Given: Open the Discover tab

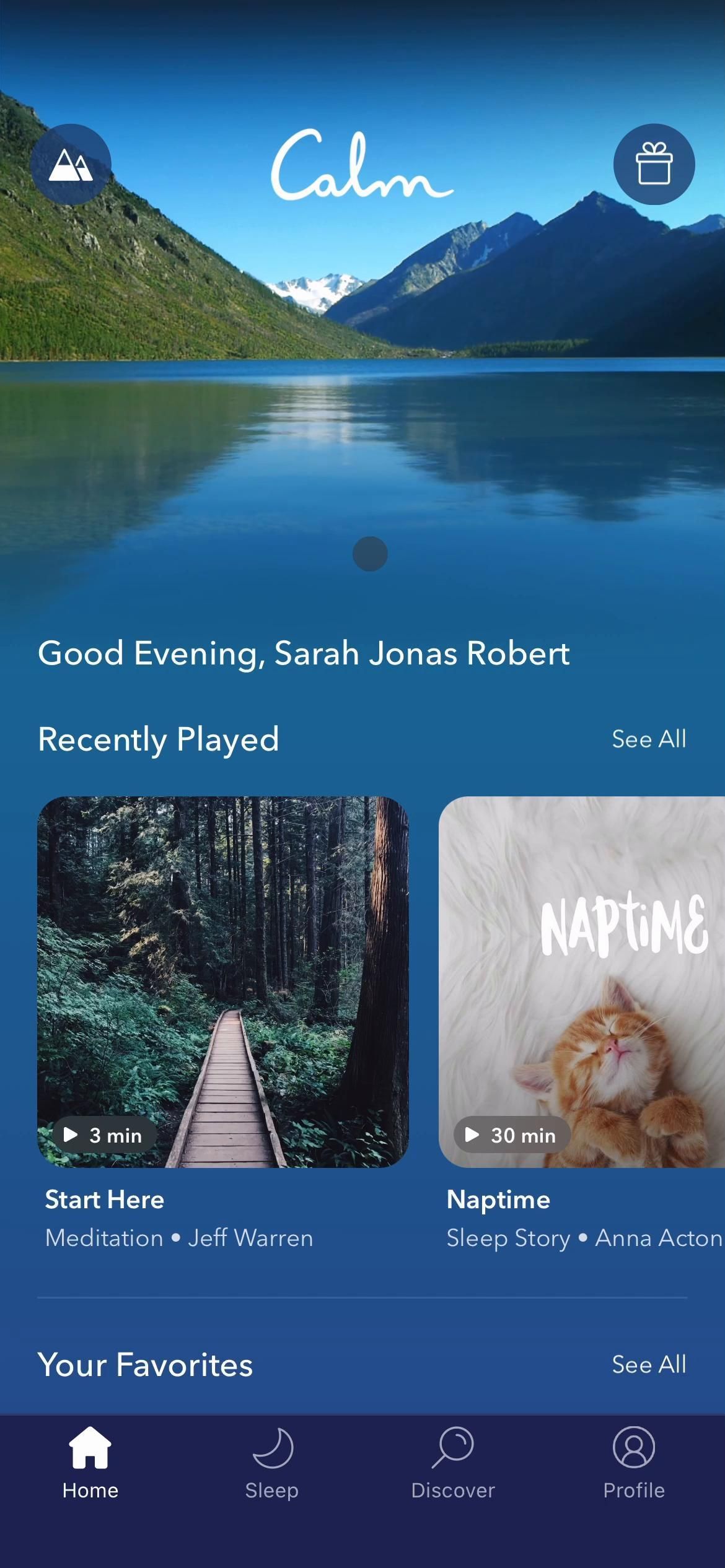Looking at the screenshot, I should [453, 1463].
